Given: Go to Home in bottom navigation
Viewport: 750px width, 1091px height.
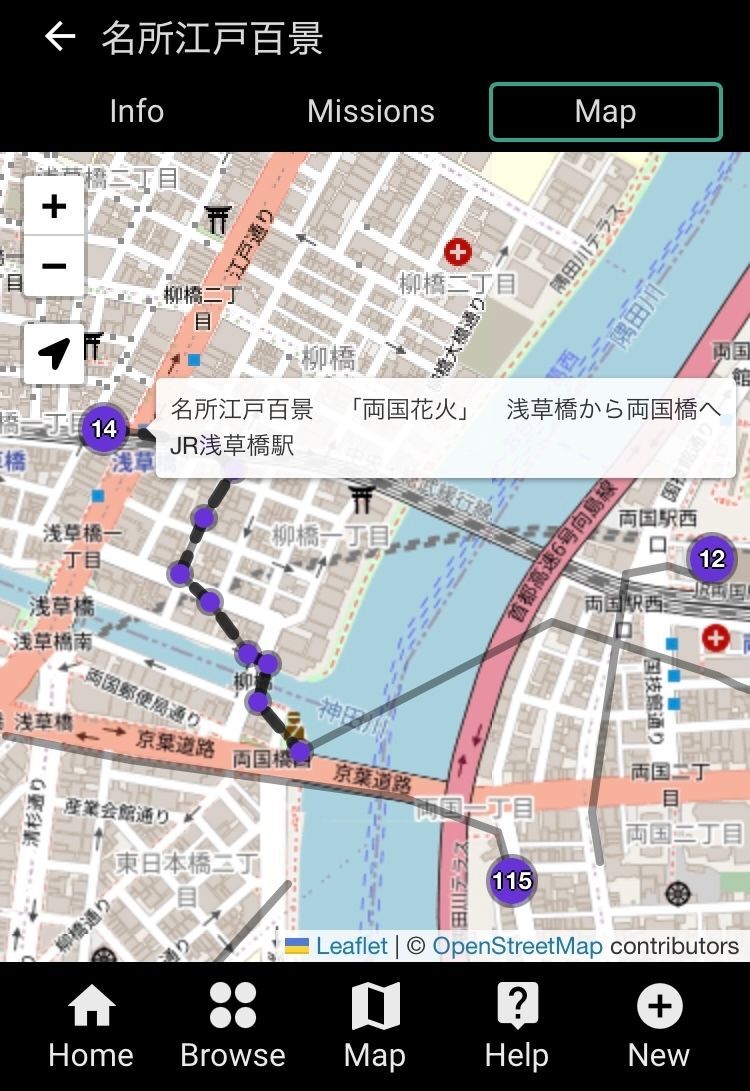Looking at the screenshot, I should click(91, 1025).
